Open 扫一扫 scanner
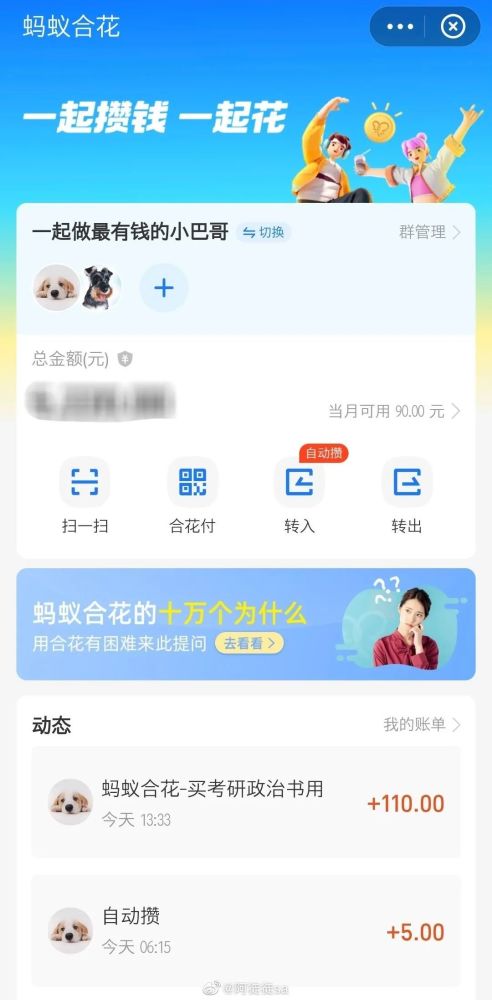This screenshot has width=492, height=1000. pos(85,496)
